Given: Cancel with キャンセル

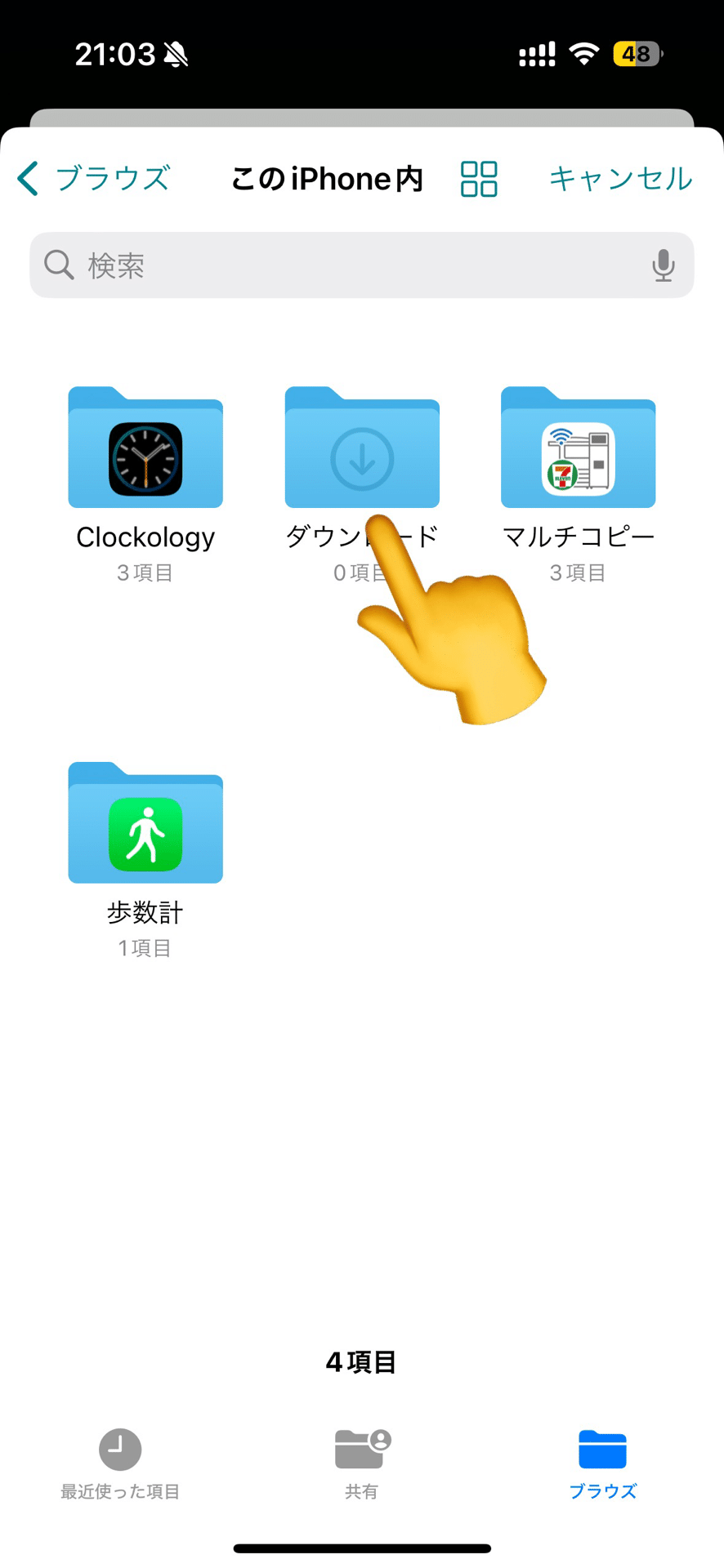Looking at the screenshot, I should click(x=620, y=178).
